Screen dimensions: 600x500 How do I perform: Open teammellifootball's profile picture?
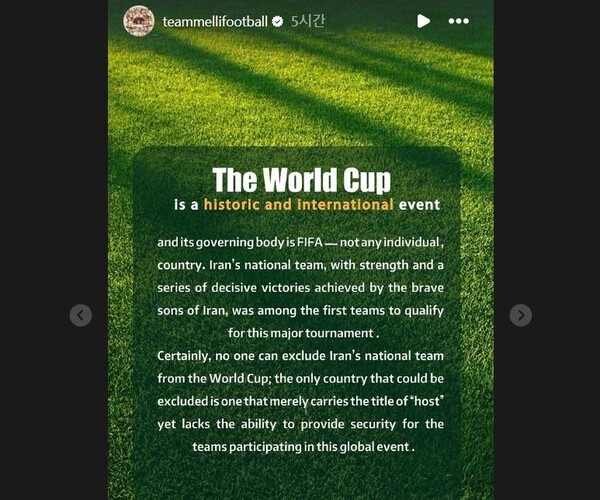(139, 21)
